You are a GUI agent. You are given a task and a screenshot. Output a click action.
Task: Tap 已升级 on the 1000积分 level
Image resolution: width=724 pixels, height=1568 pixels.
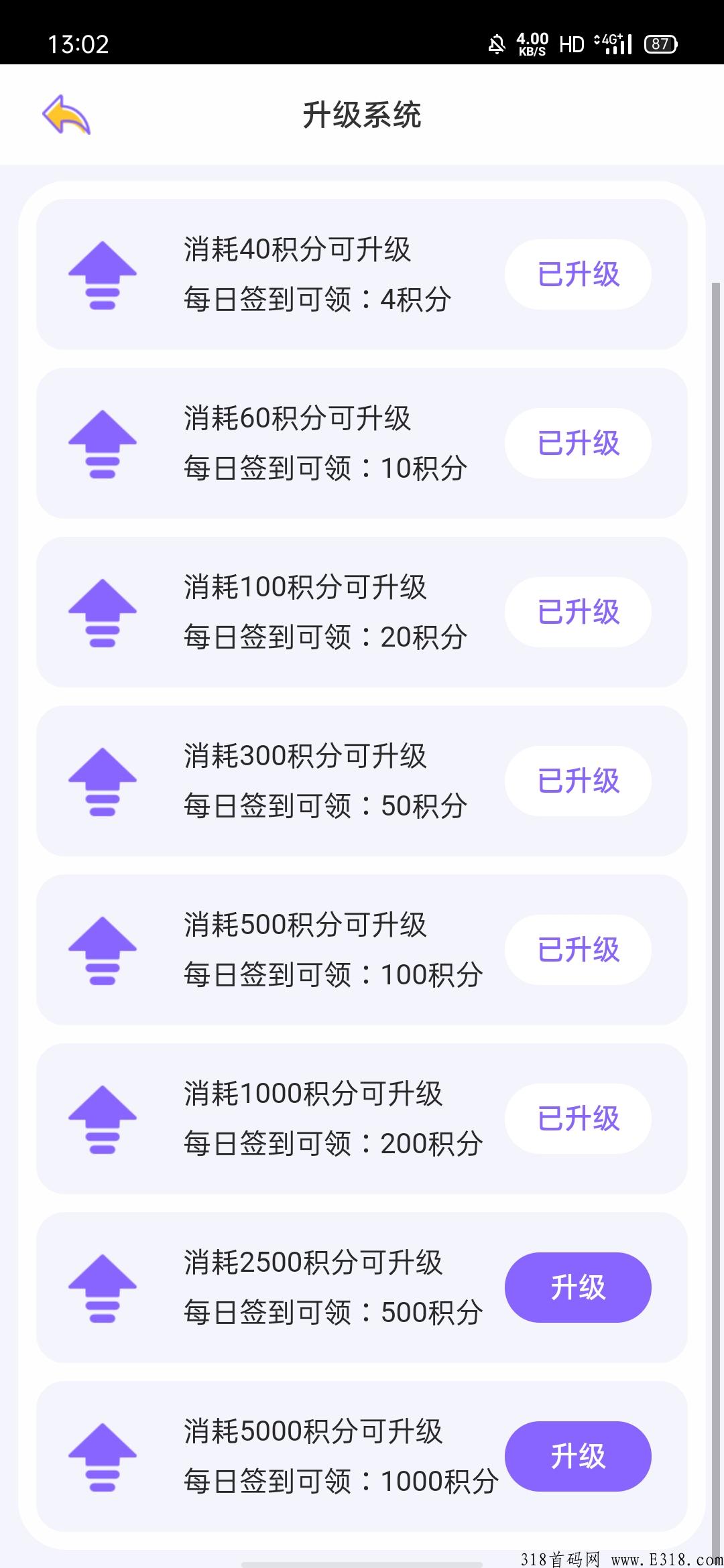point(578,1118)
